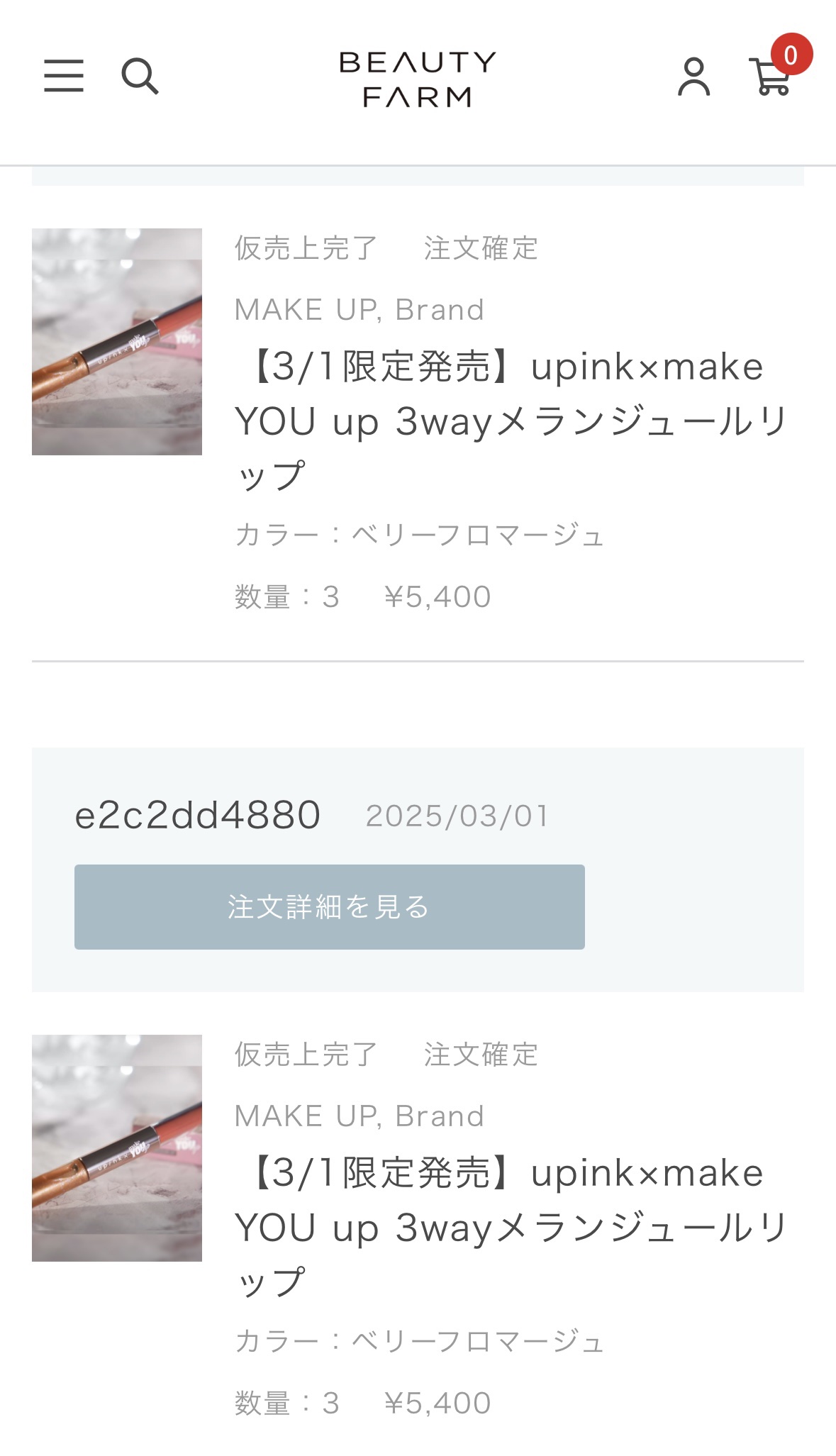Screen dimensions: 836x1456
Task: Open the hamburger menu
Action: tap(64, 76)
